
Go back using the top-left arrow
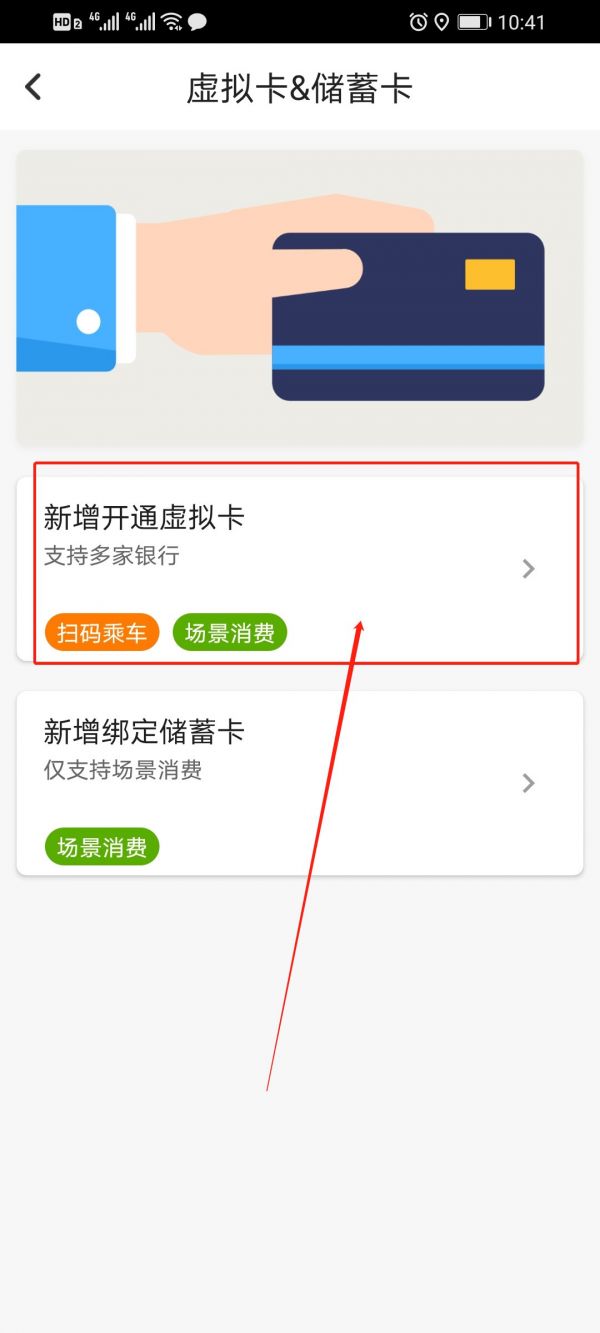pyautogui.click(x=33, y=87)
